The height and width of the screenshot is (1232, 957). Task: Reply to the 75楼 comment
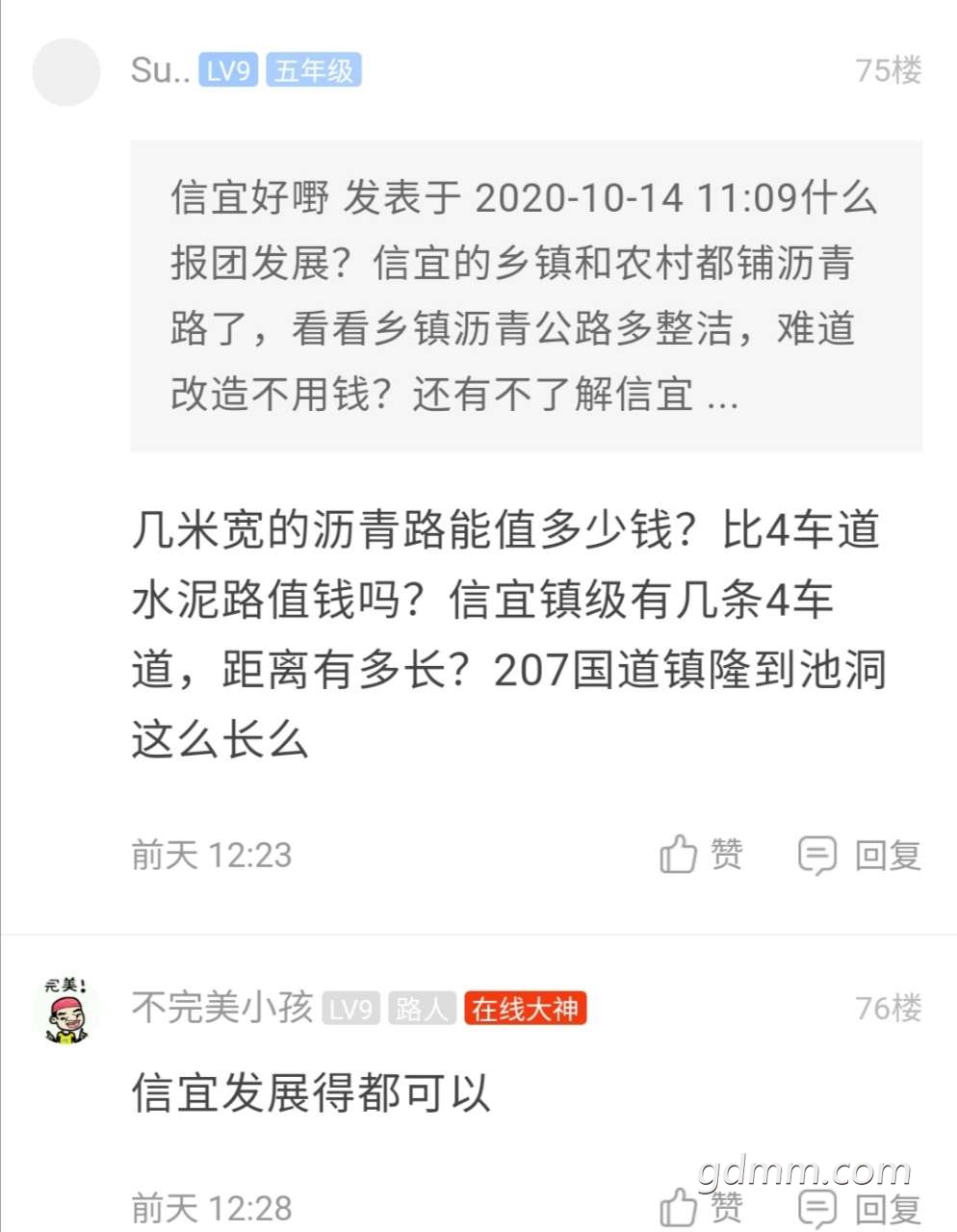pyautogui.click(x=859, y=855)
